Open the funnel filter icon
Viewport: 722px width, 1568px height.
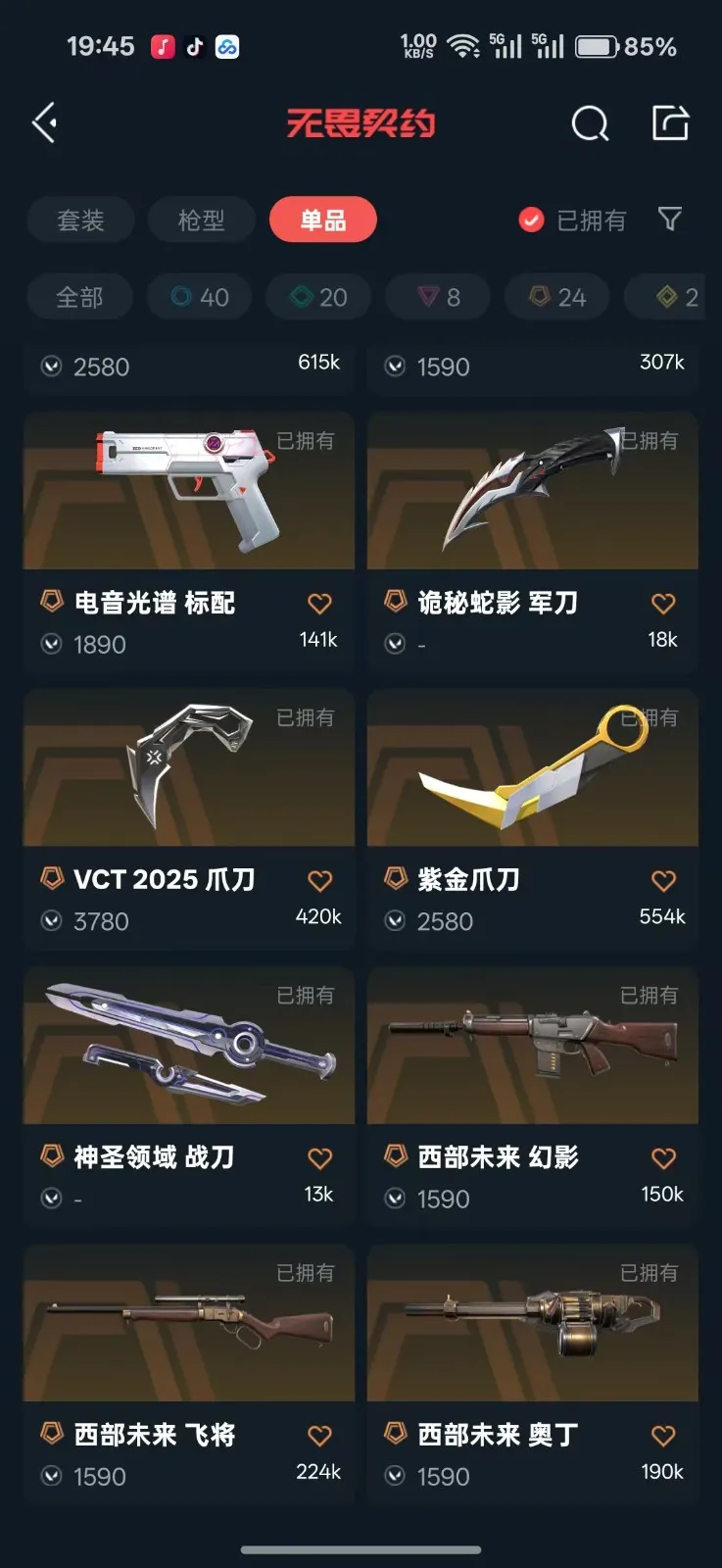pyautogui.click(x=670, y=220)
